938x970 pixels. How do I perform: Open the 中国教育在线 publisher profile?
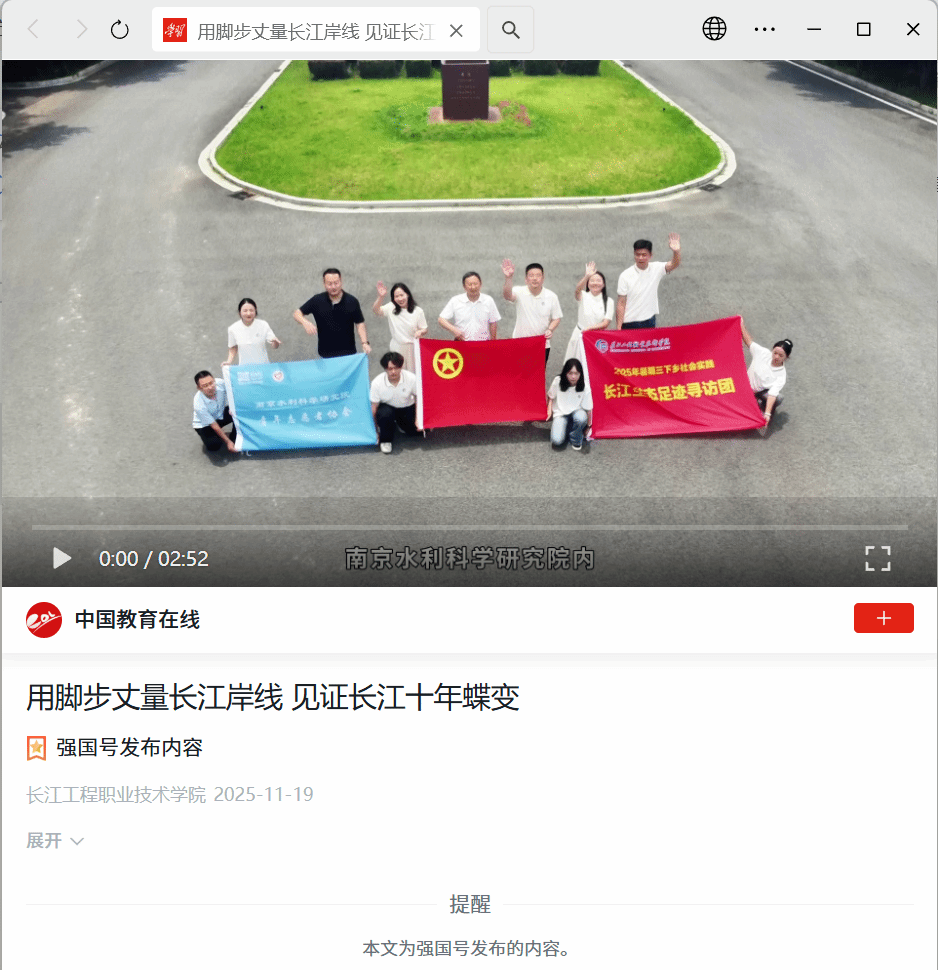(137, 620)
